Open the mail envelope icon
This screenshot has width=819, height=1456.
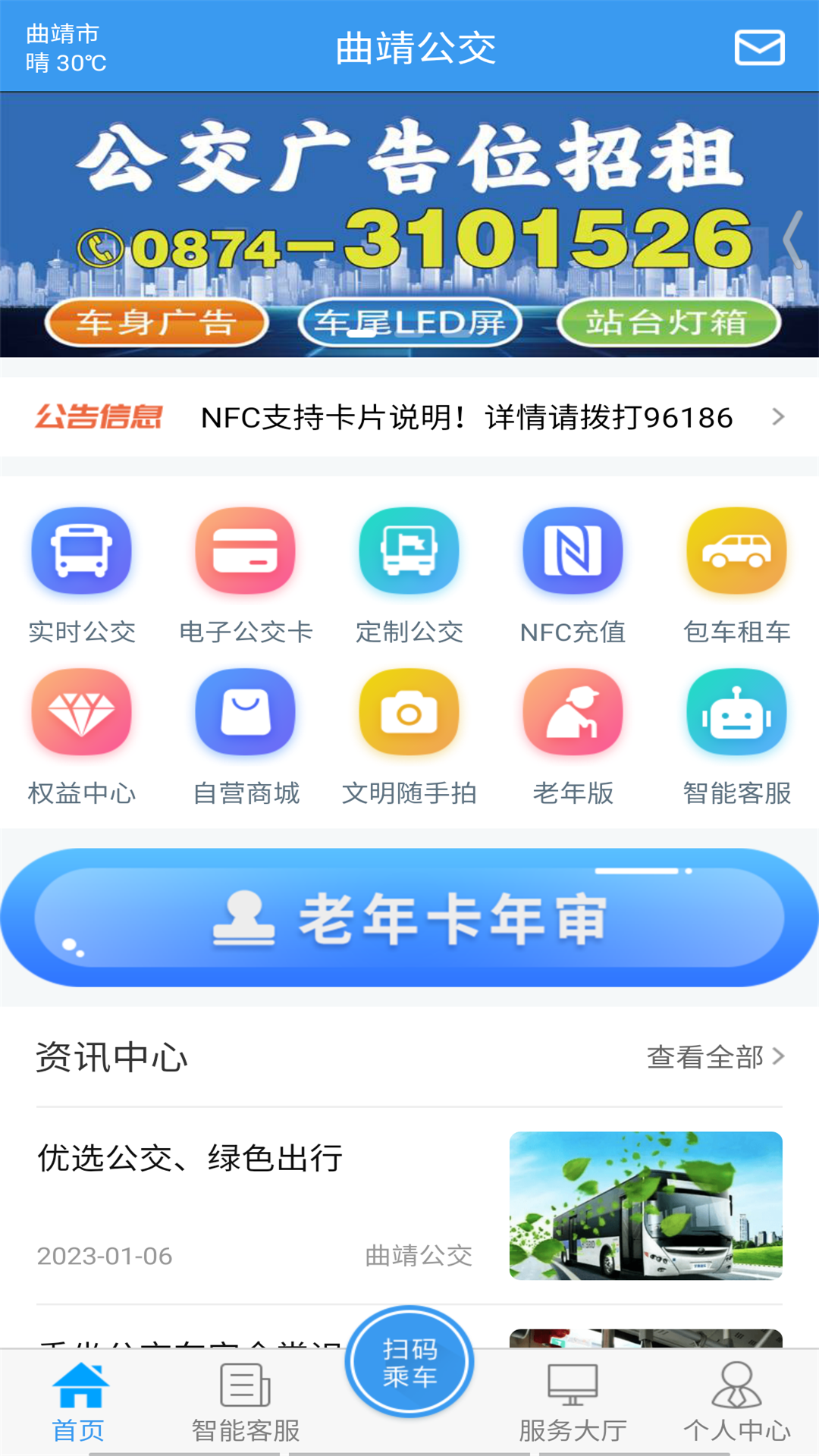click(759, 48)
